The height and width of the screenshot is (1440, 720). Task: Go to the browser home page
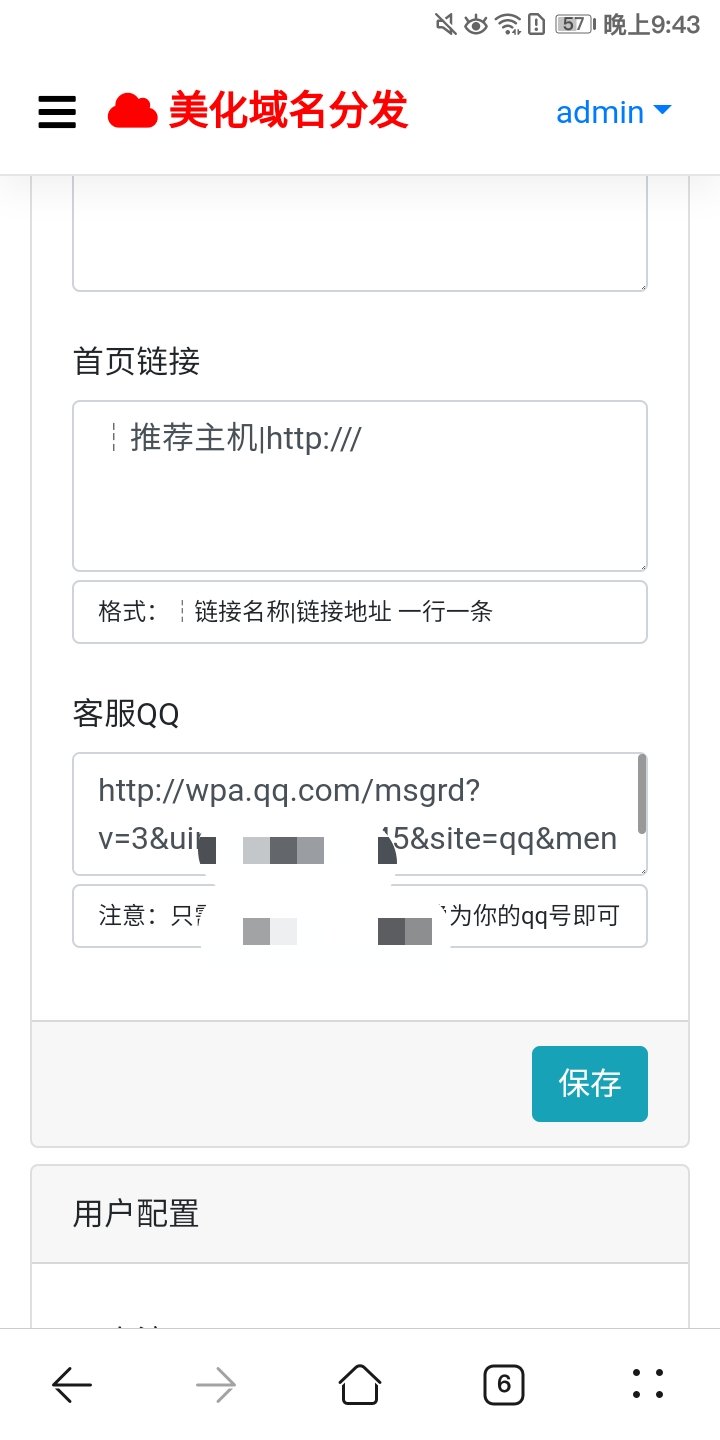[360, 1385]
